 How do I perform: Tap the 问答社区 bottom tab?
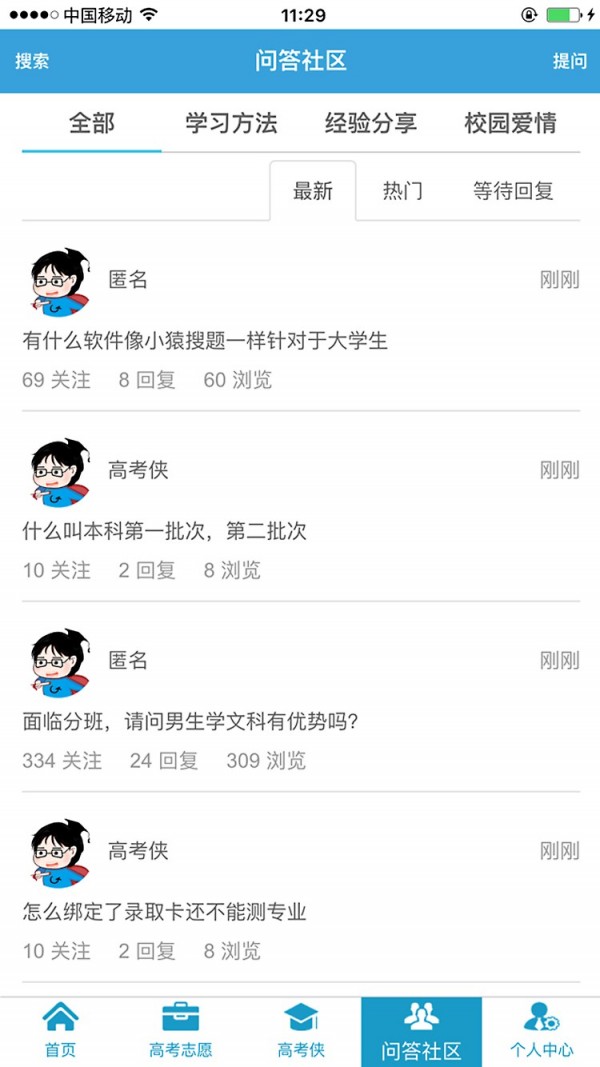tap(421, 1031)
